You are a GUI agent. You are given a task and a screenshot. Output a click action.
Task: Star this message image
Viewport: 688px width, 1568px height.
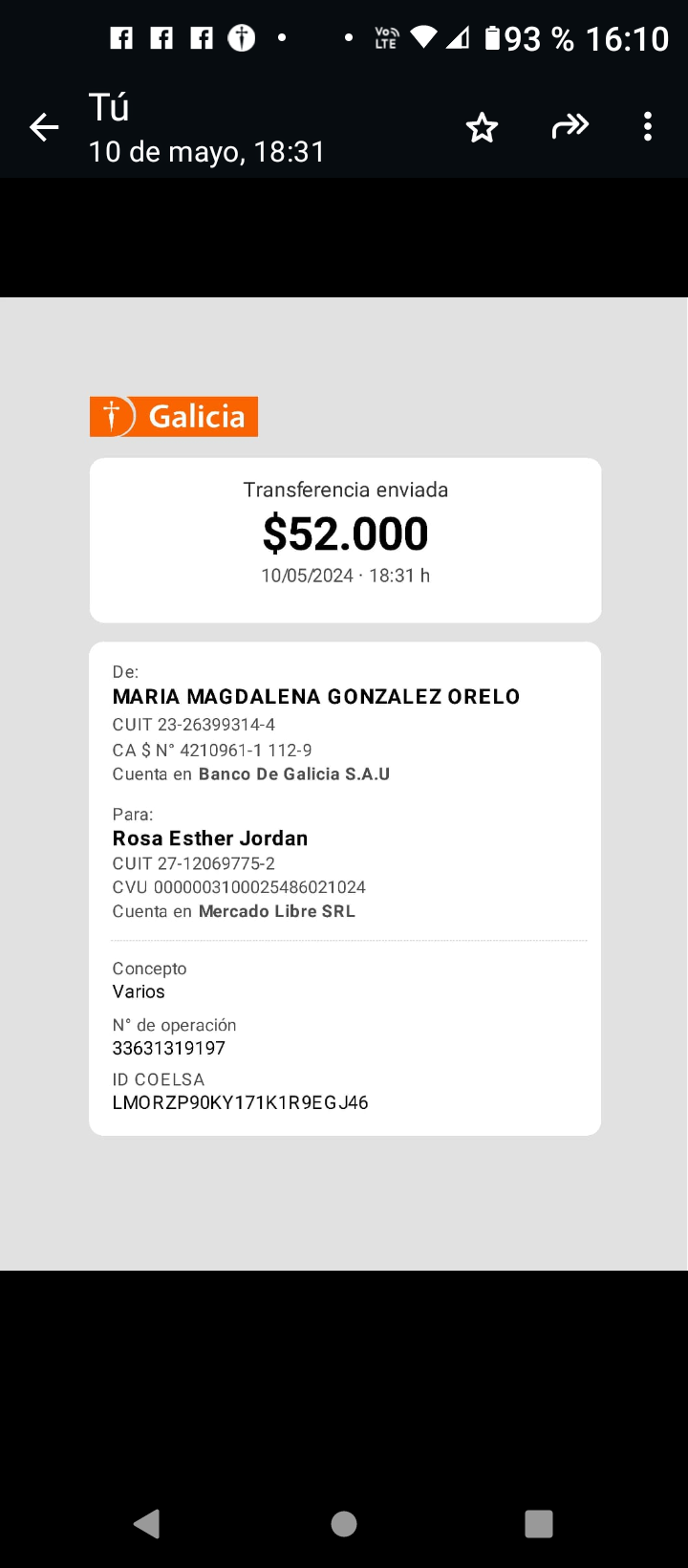pos(482,127)
